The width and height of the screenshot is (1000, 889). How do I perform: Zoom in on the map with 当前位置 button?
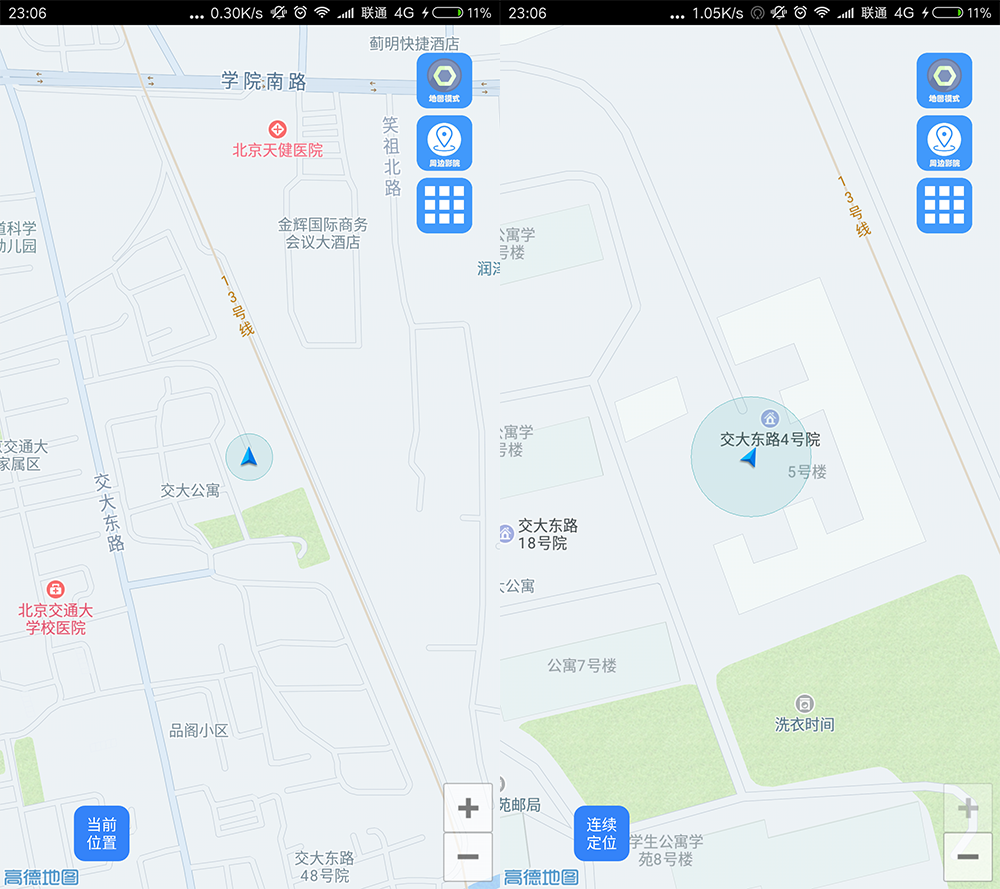tap(467, 808)
